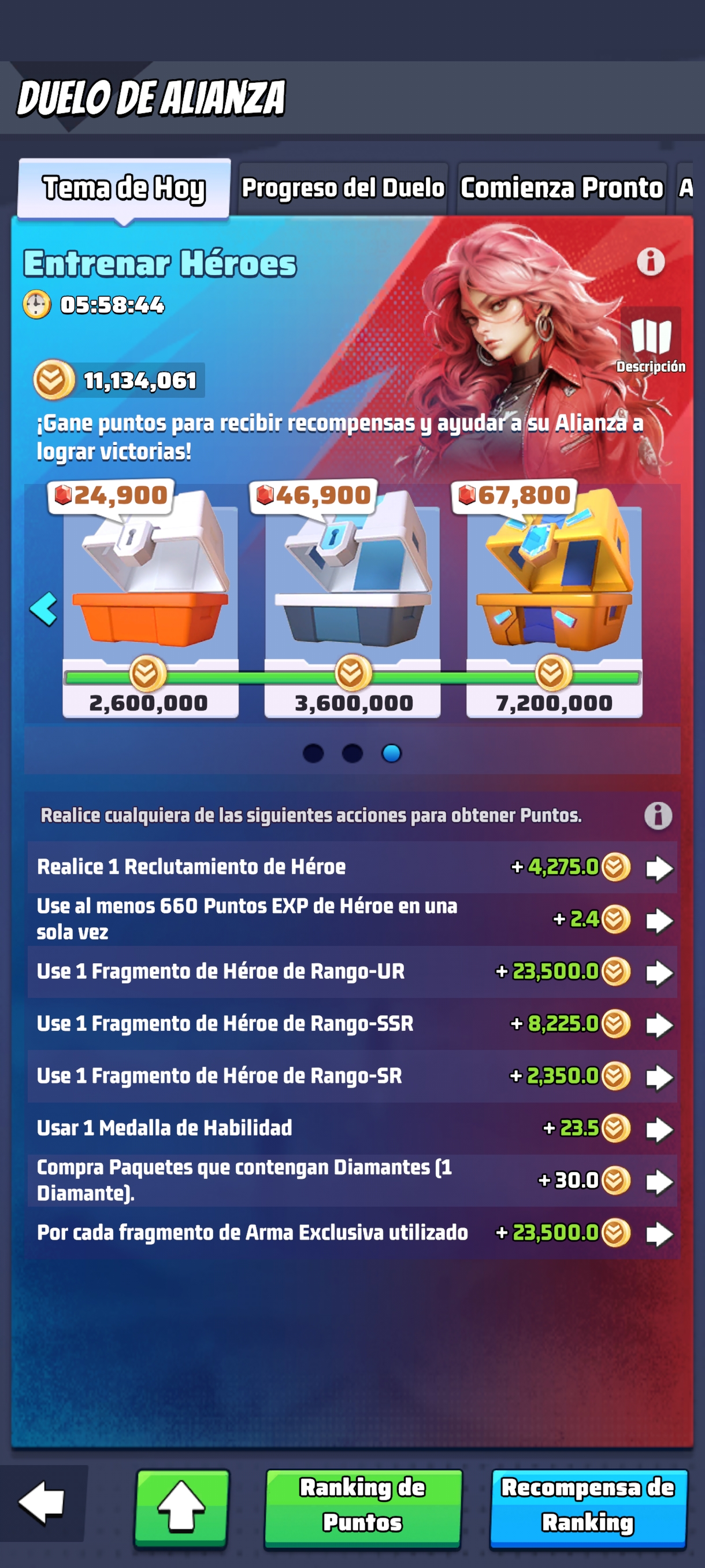Screen dimensions: 705x1568
Task: Open the 24,900 reward chest
Action: tap(150, 578)
